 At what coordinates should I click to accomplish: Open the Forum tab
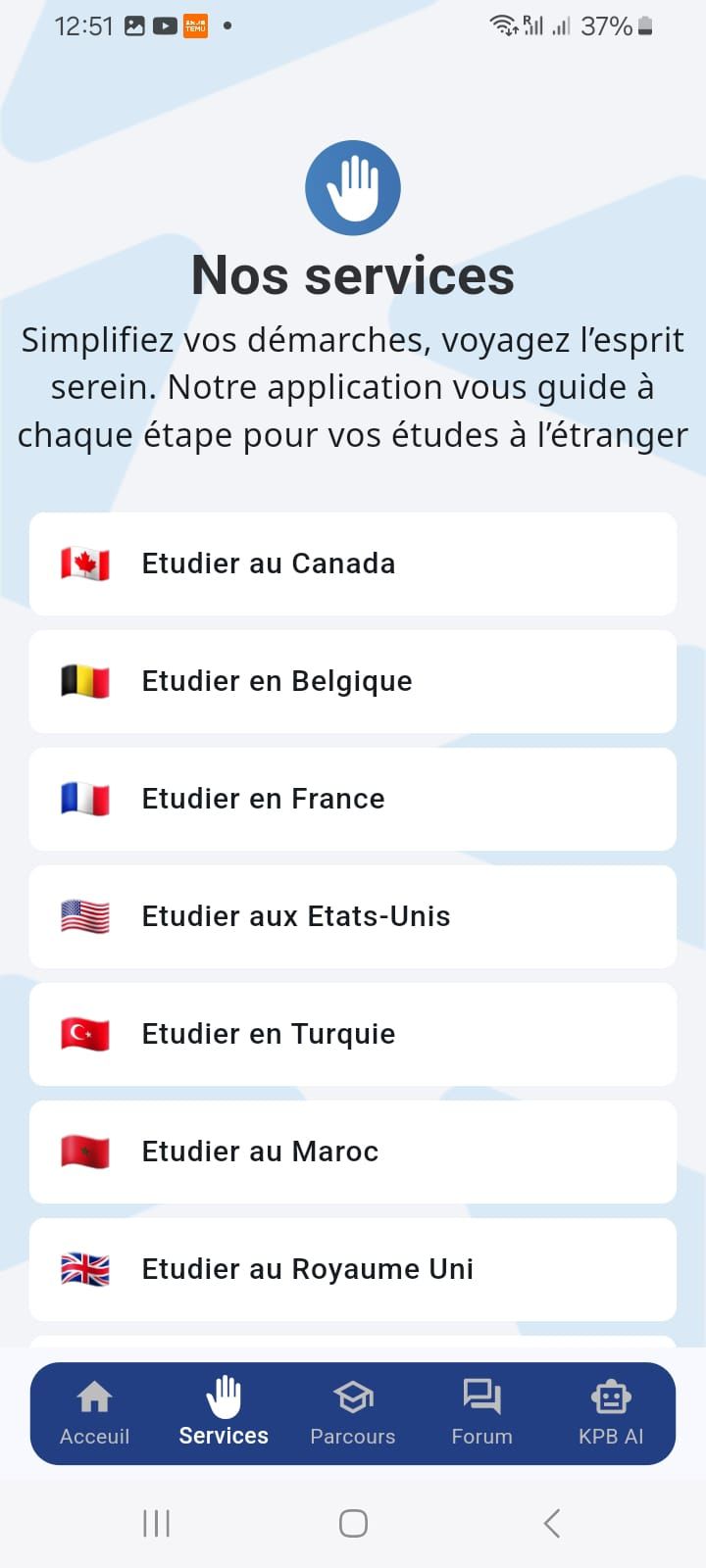tap(481, 1413)
